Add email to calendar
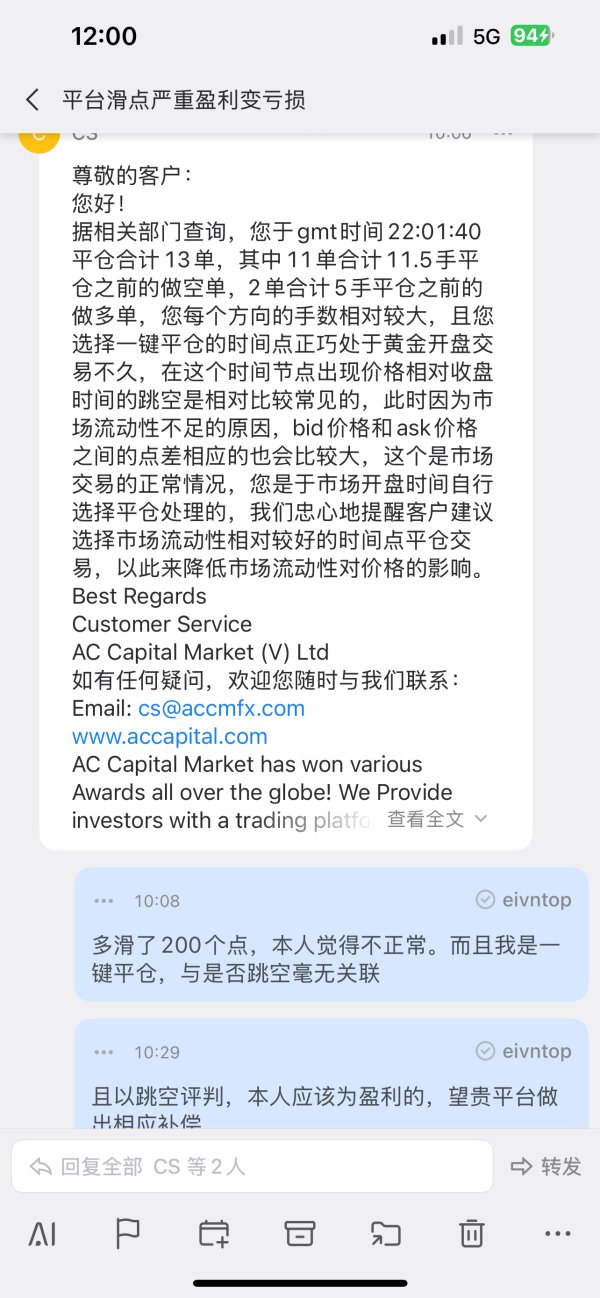 click(x=214, y=1234)
